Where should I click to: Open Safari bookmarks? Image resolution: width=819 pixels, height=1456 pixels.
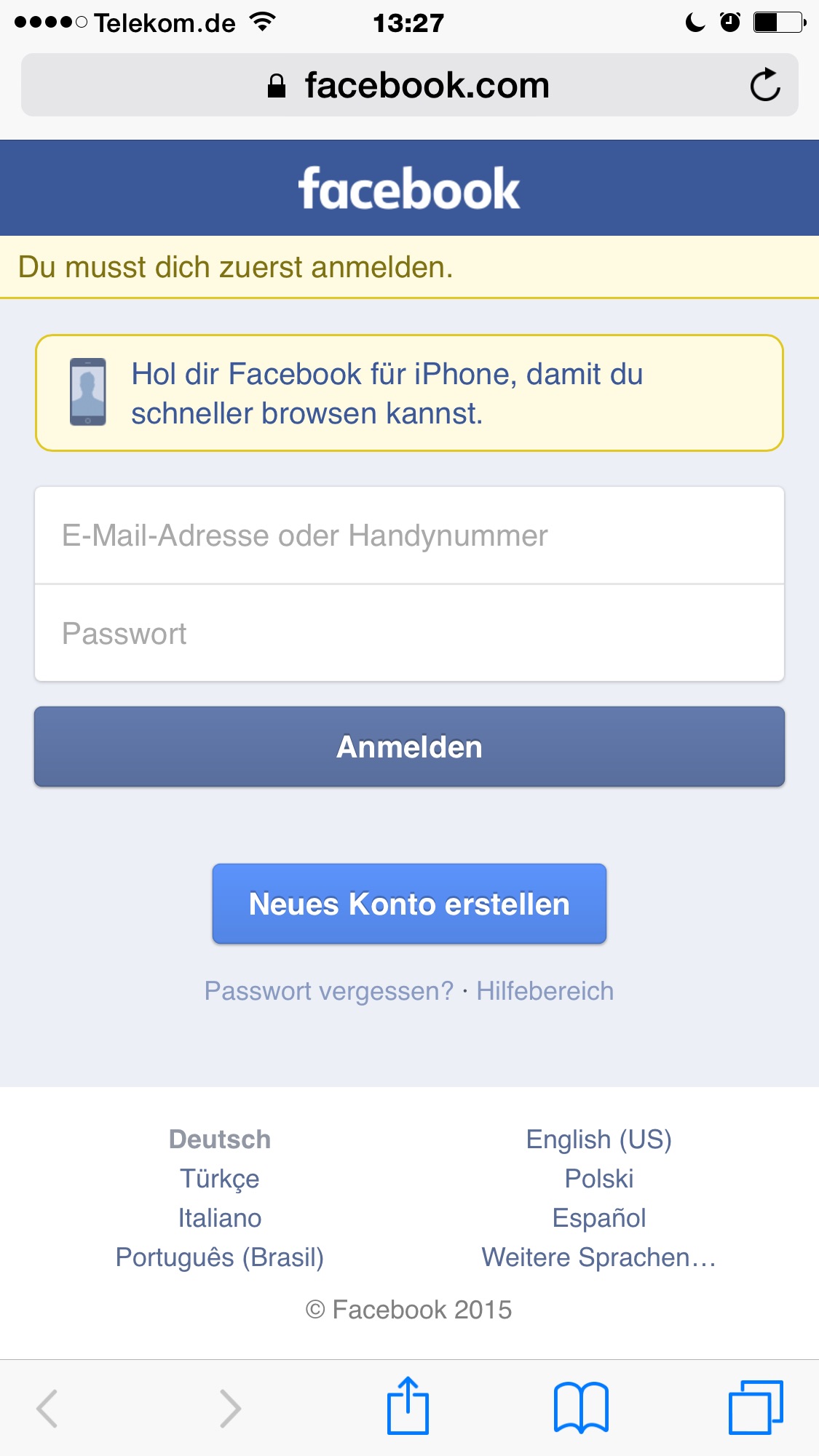(581, 1407)
